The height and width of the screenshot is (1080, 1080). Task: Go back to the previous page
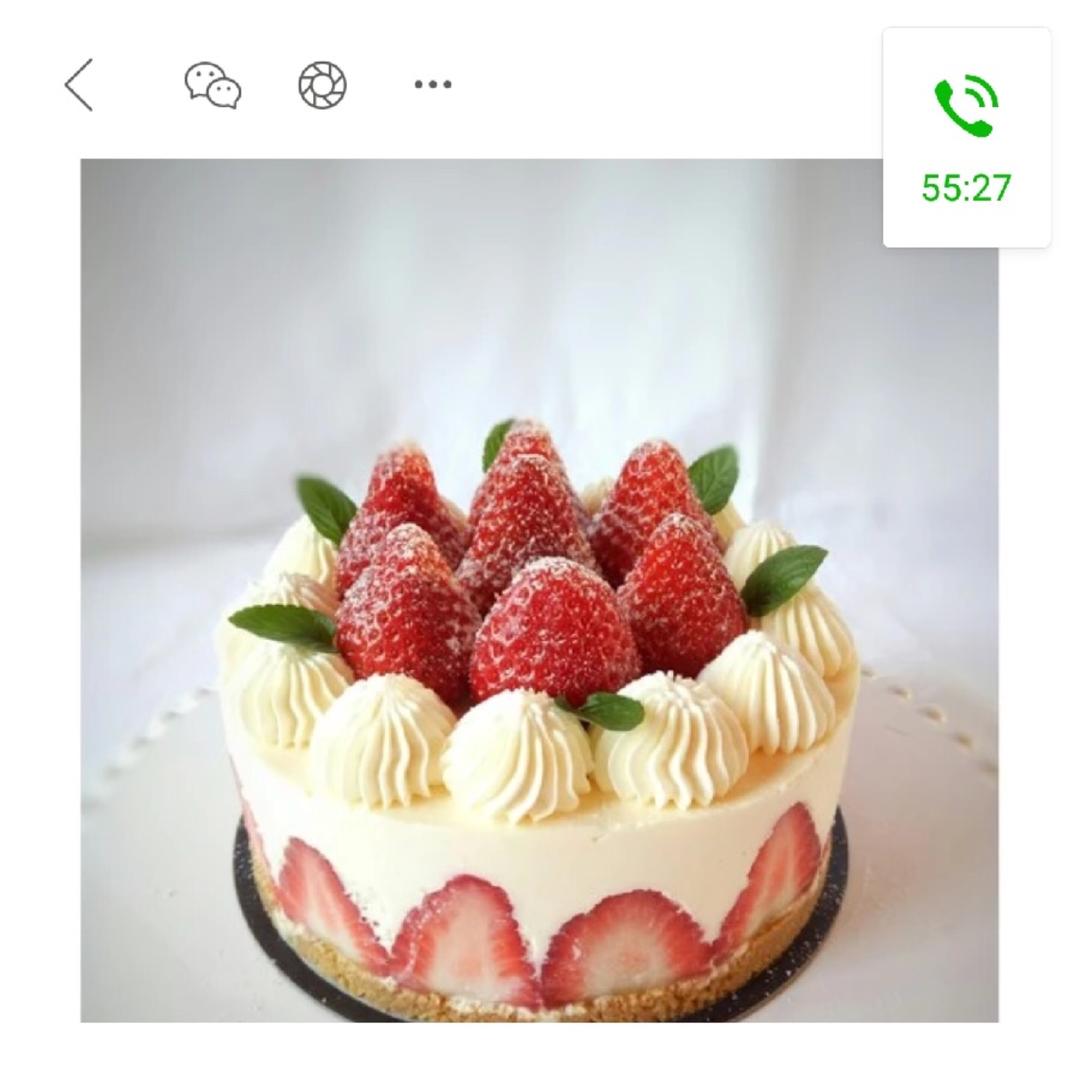[x=80, y=85]
